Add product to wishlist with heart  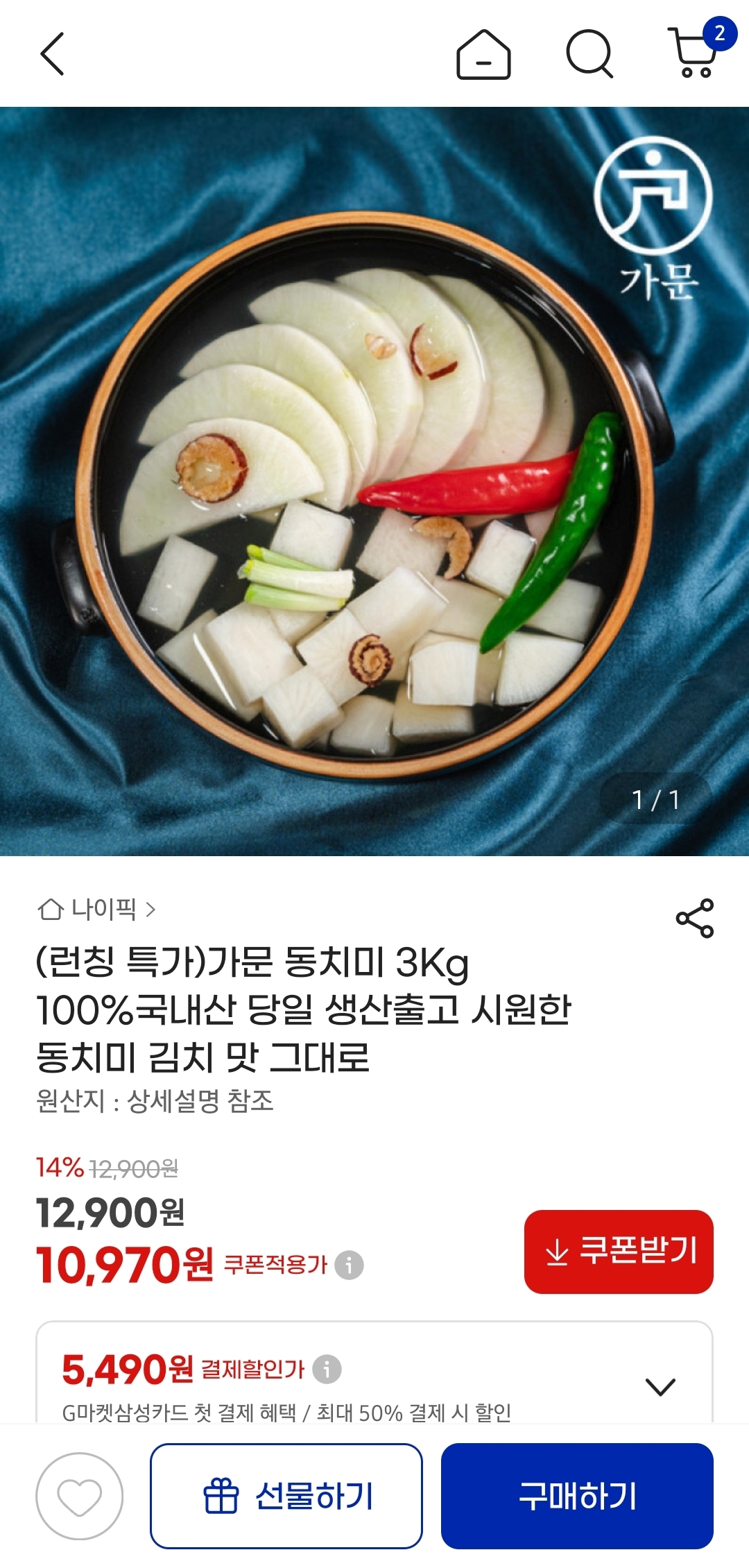(80, 1496)
